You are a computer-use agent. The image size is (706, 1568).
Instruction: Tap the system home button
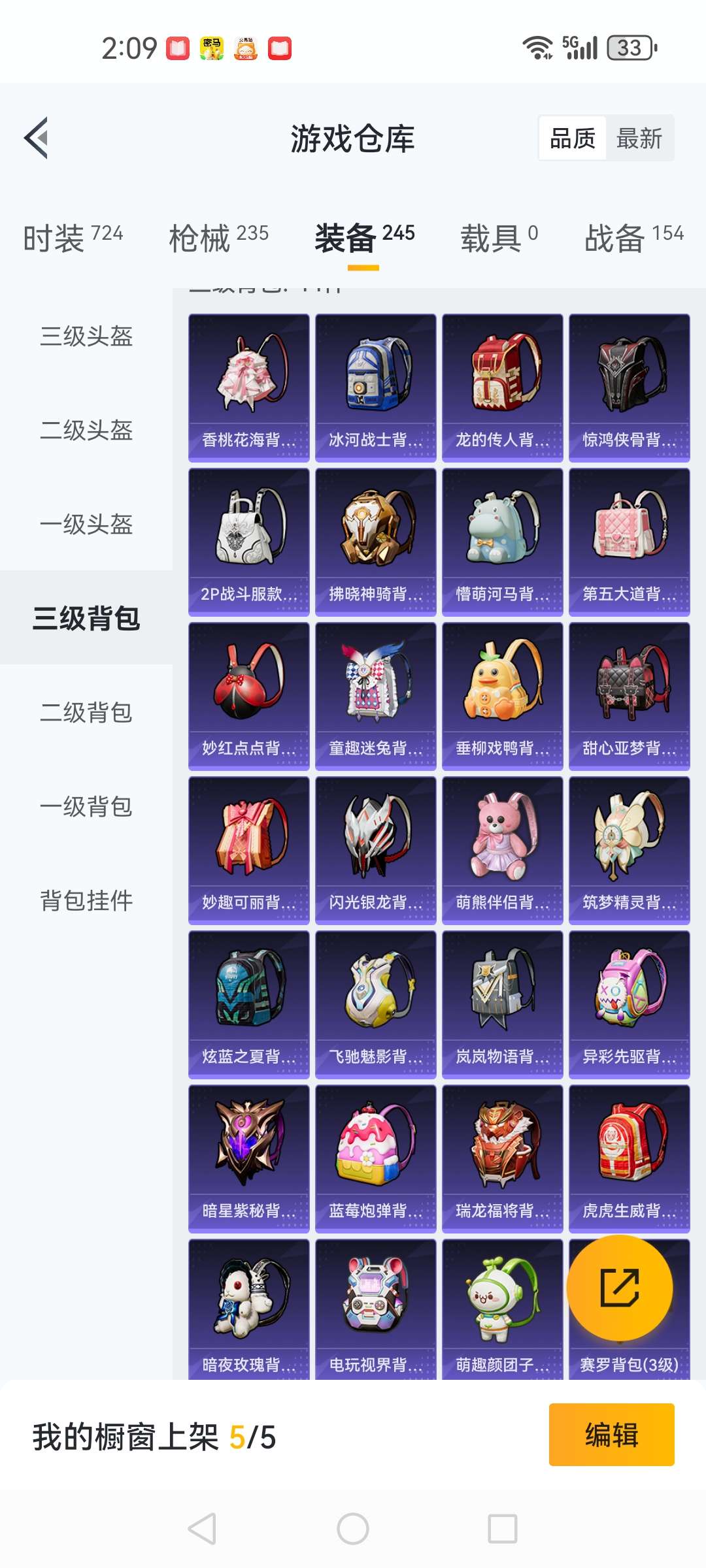click(x=353, y=1529)
